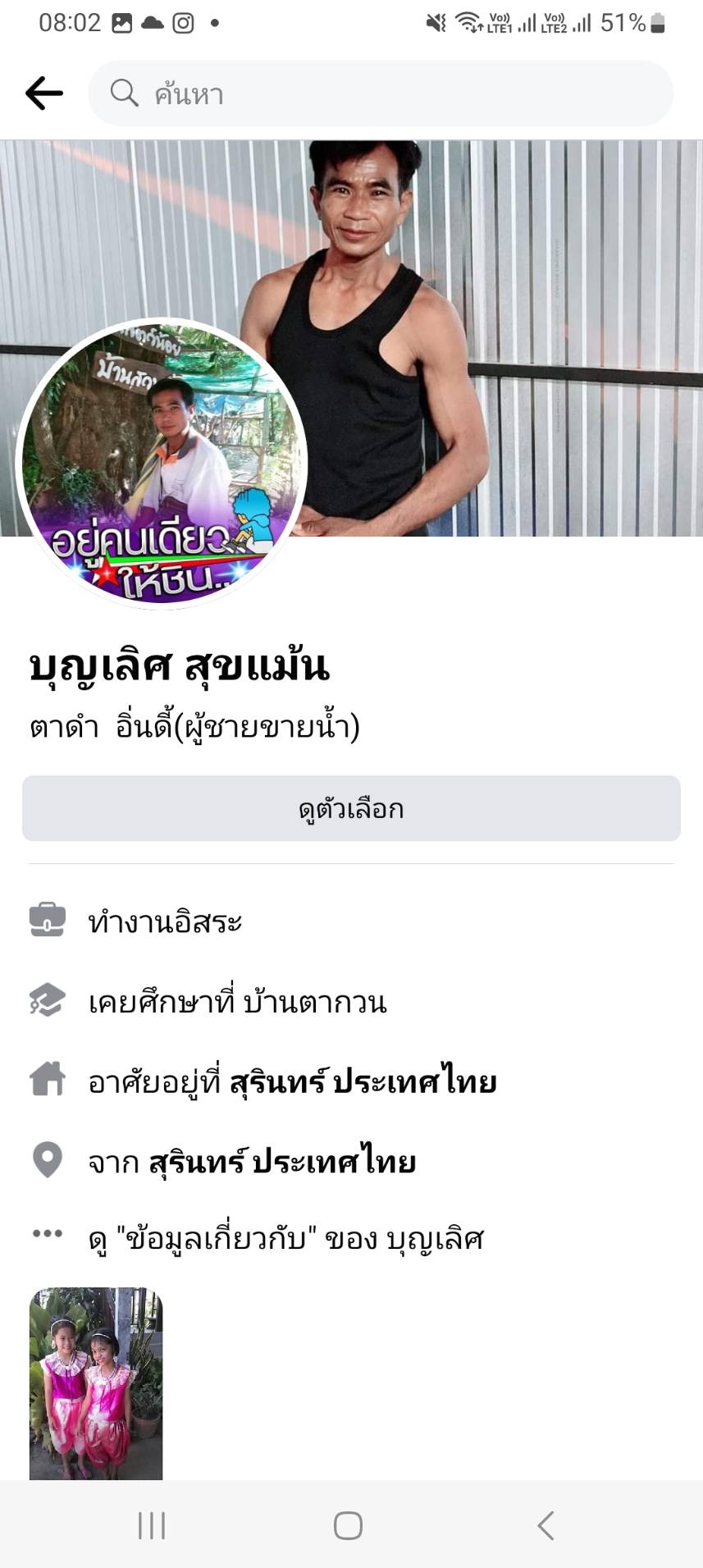Open the hometown link after จาก

click(281, 1162)
